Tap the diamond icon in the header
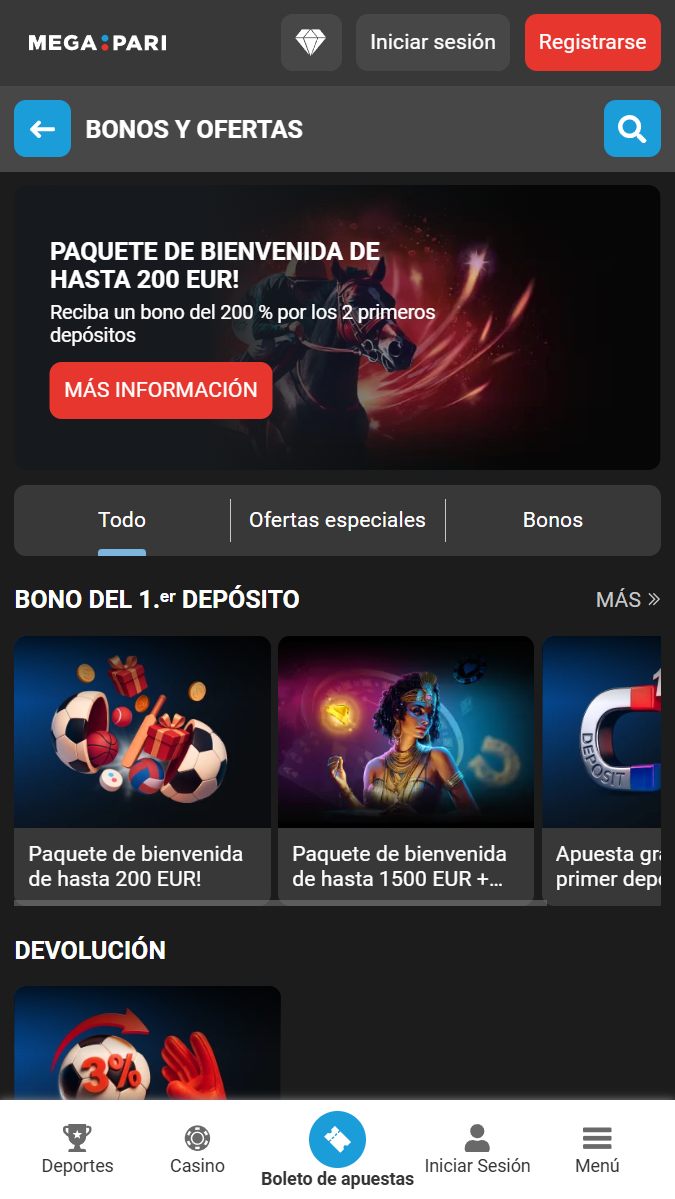Screen dimensions: 675x1199 [311, 43]
